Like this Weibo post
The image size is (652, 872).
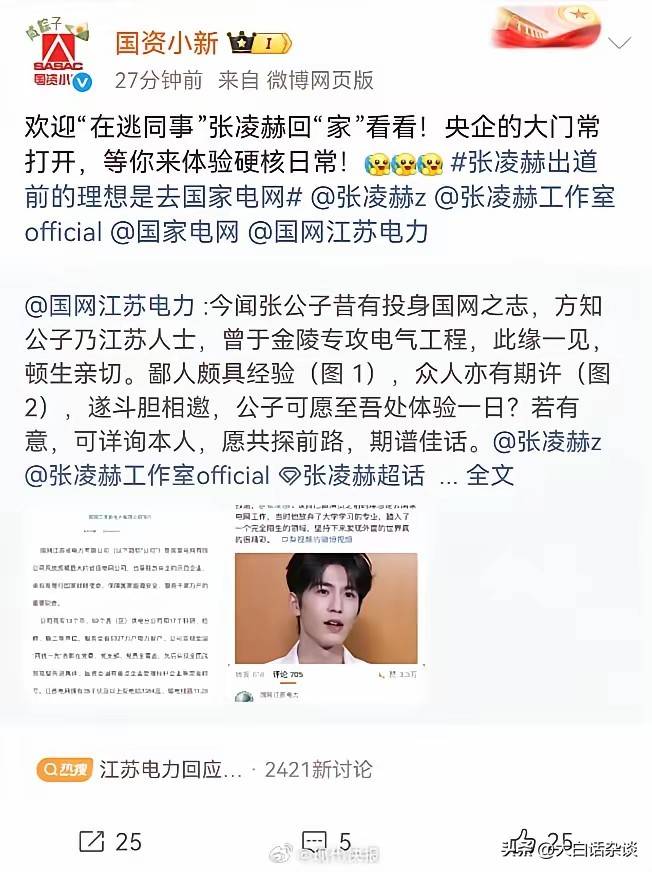point(543,842)
